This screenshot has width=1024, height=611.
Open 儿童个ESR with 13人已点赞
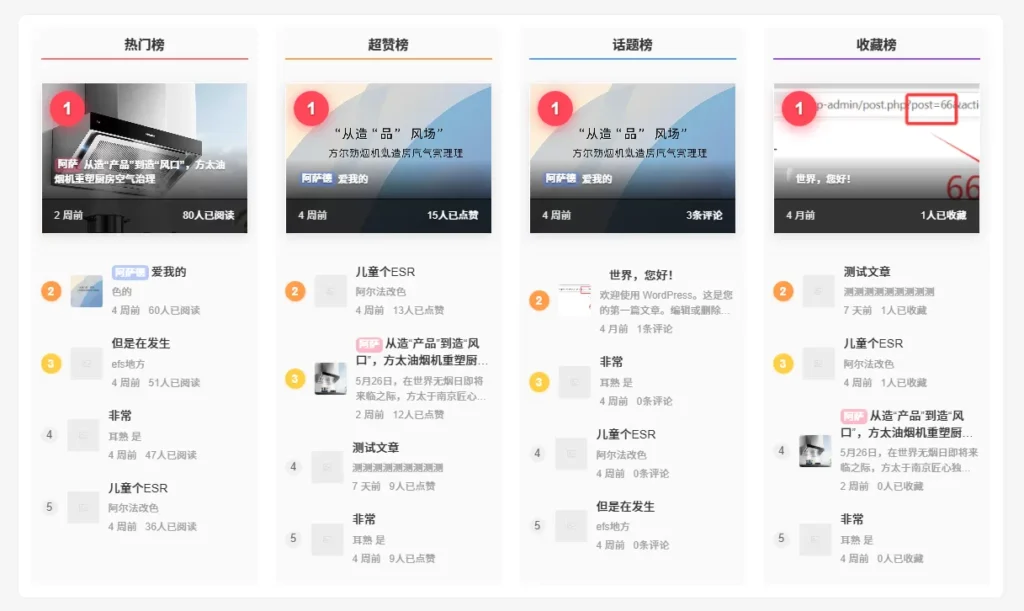pyautogui.click(x=385, y=272)
